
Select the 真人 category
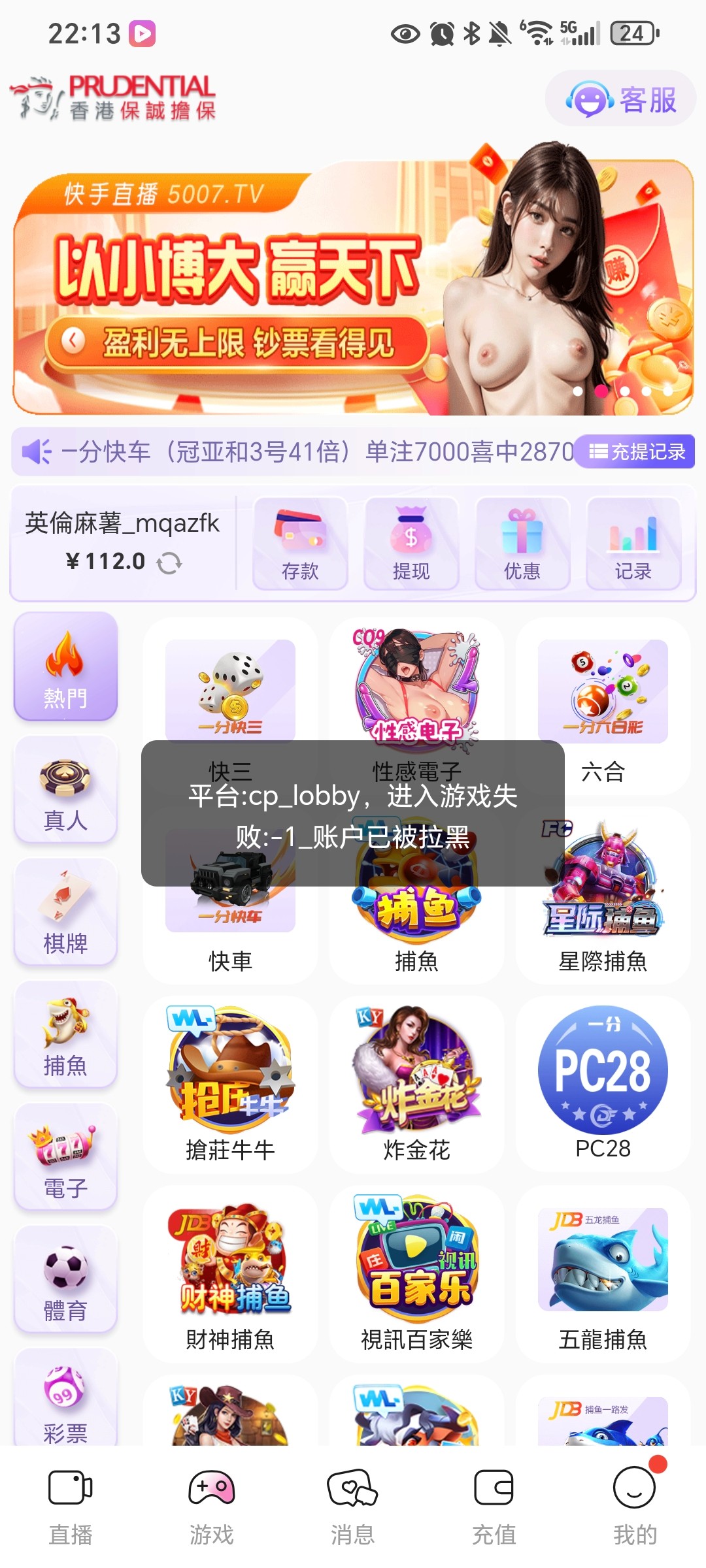(x=65, y=790)
